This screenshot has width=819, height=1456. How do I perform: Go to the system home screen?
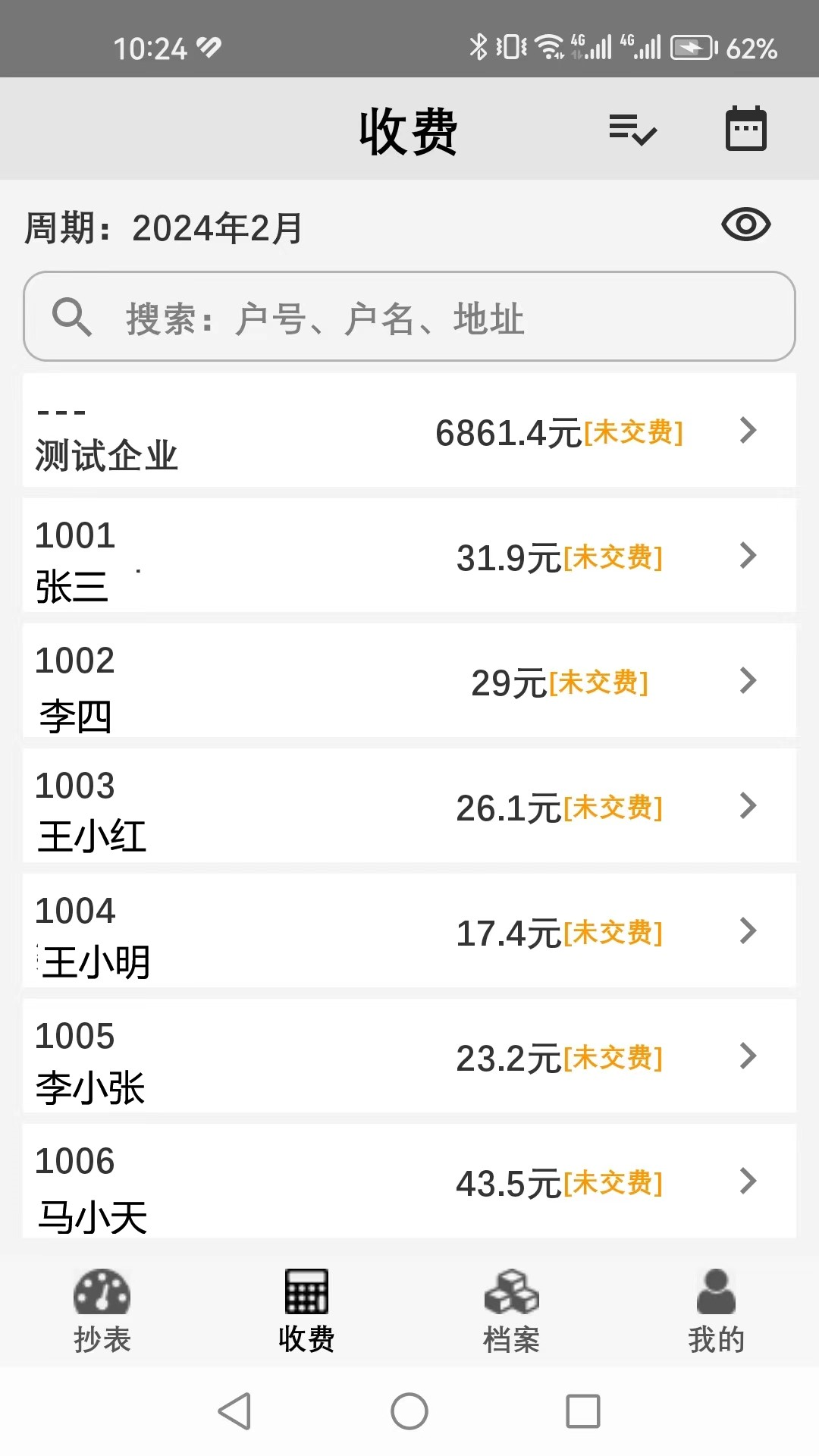click(409, 1411)
